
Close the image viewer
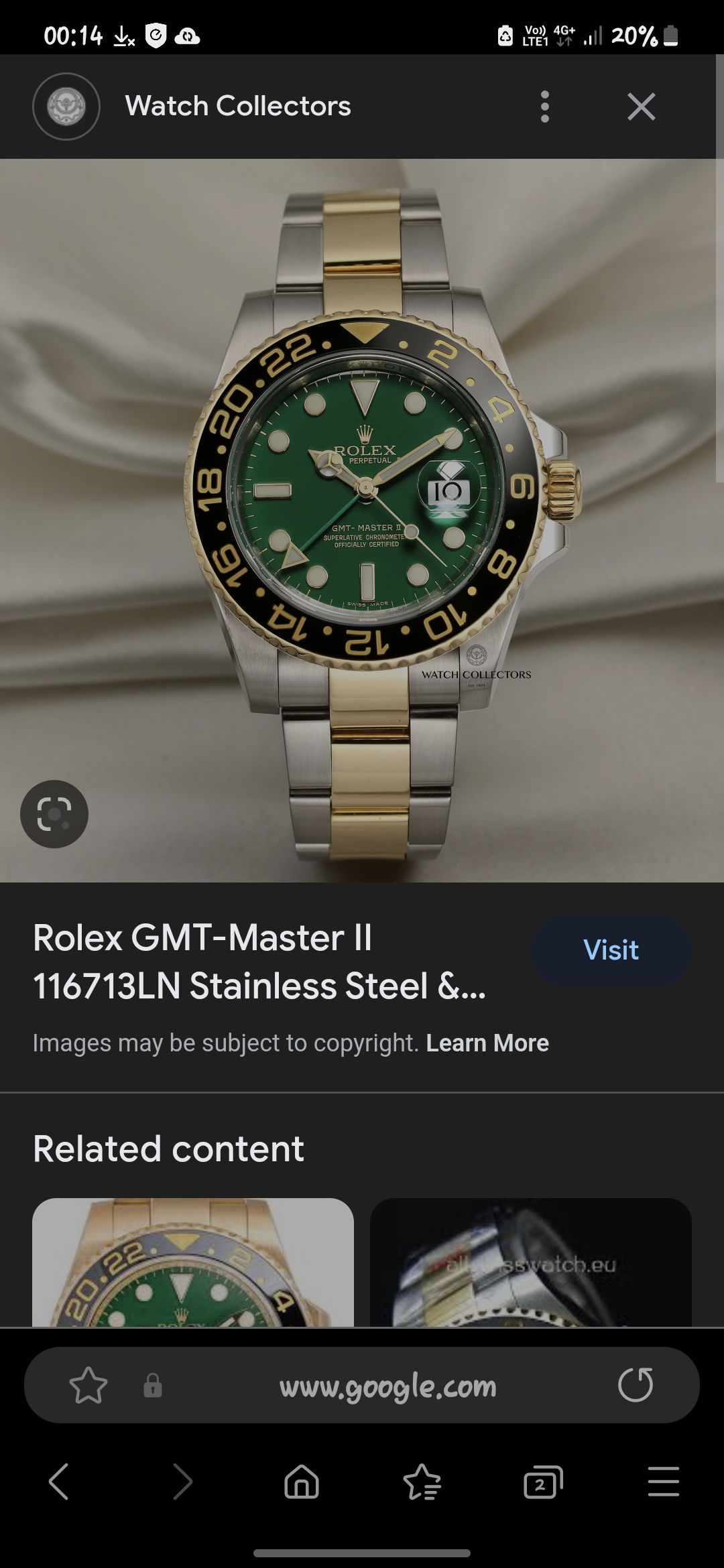tap(641, 107)
